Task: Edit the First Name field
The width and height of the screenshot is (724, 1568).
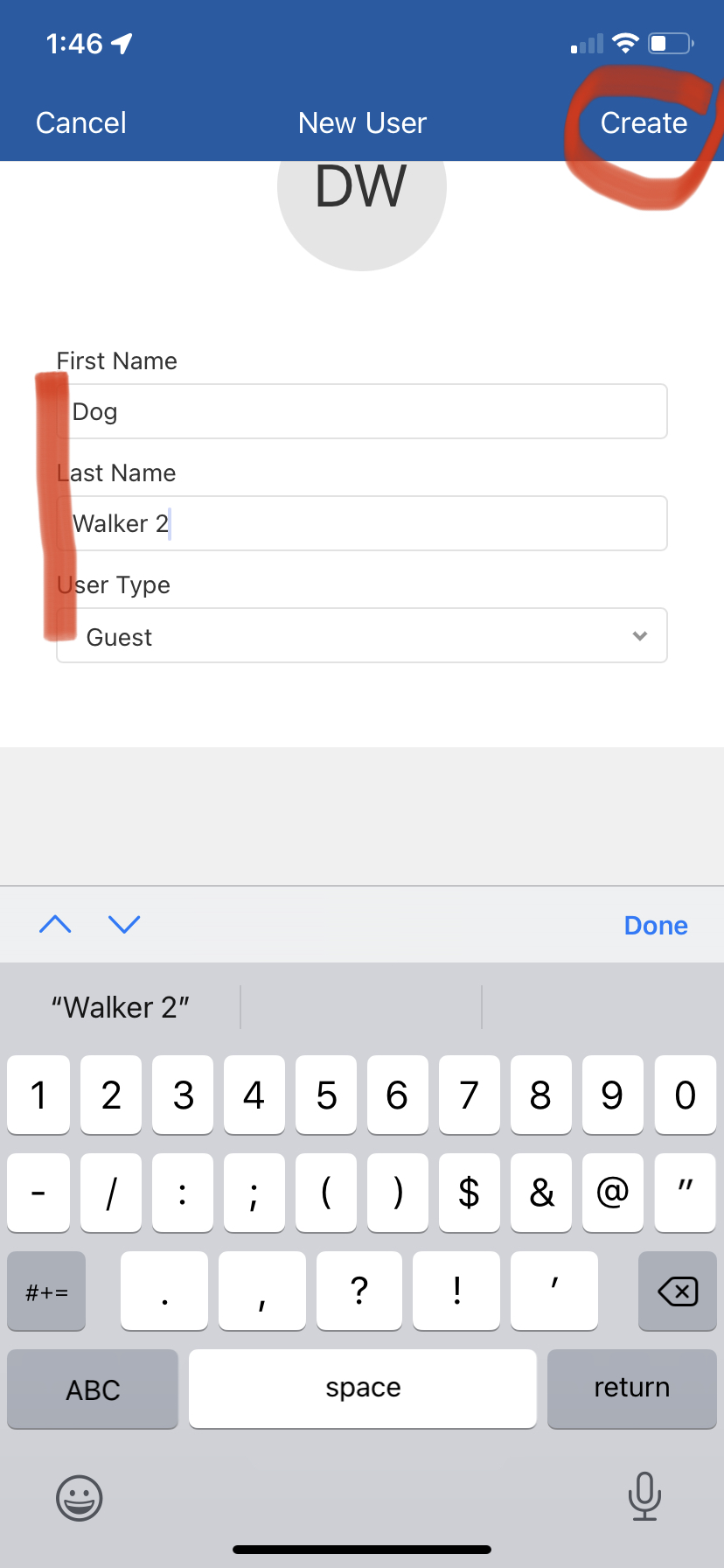Action: (362, 411)
